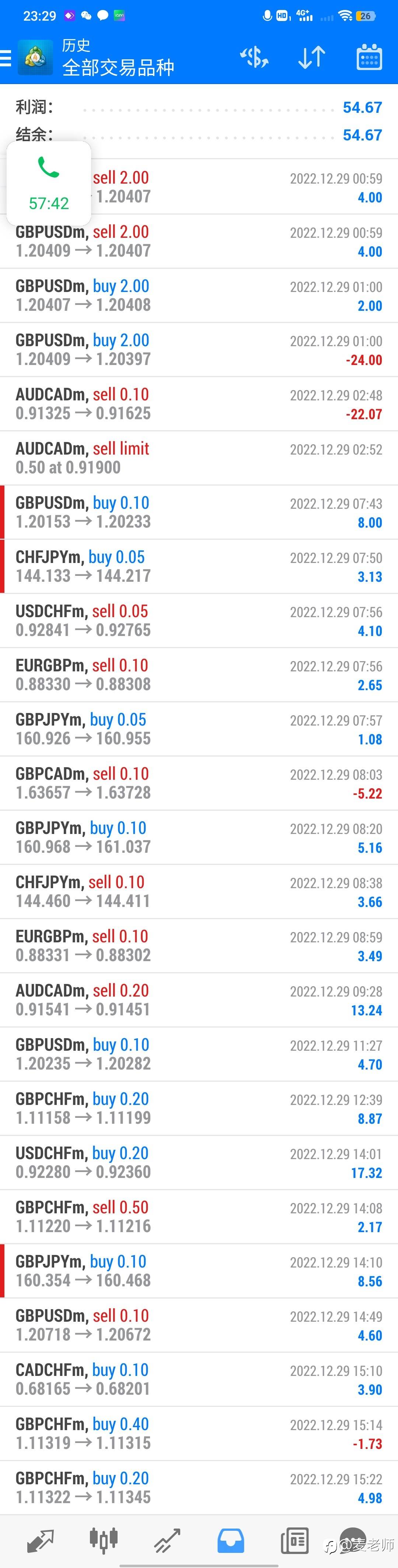Tap the sort arrows icon
This screenshot has height=1568, width=398.
pyautogui.click(x=311, y=58)
